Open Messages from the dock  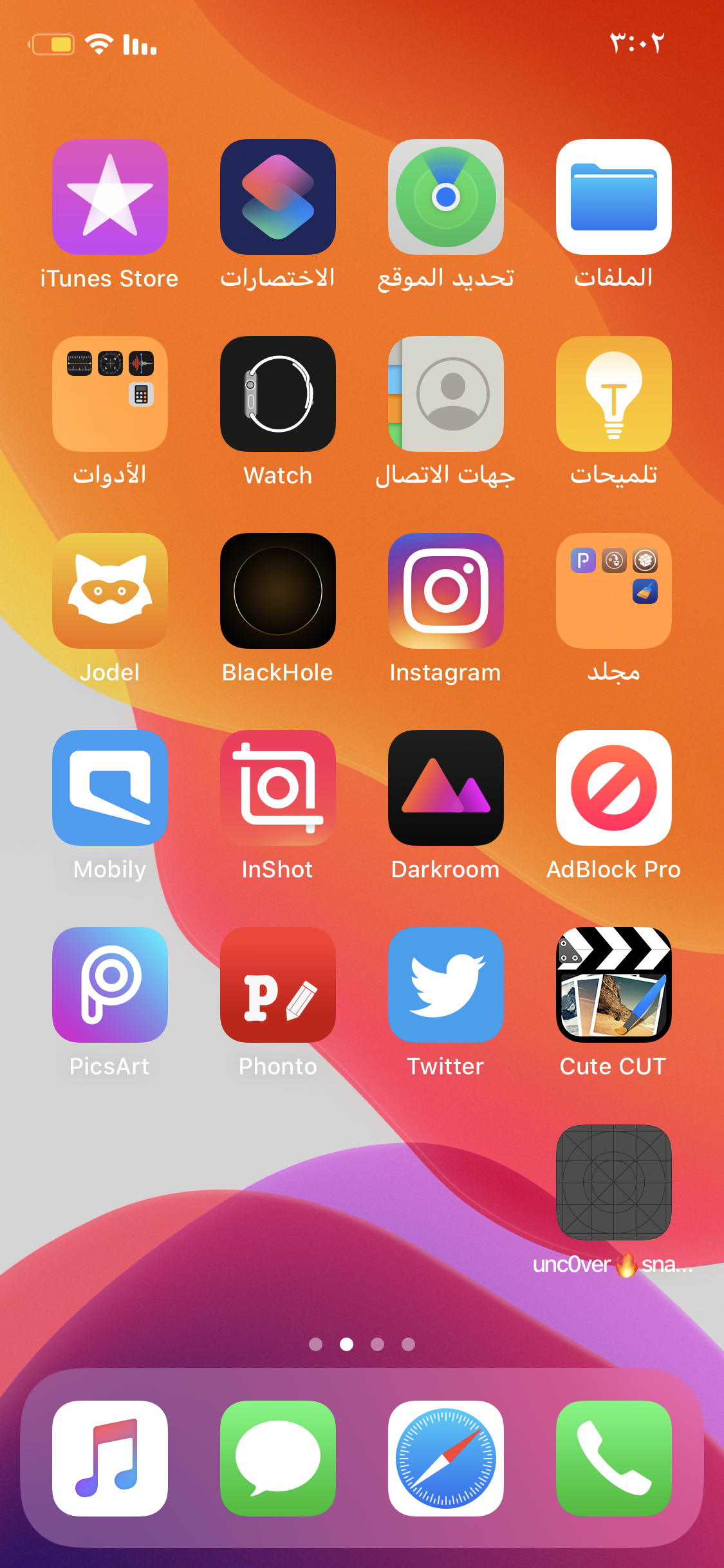pyautogui.click(x=278, y=1459)
